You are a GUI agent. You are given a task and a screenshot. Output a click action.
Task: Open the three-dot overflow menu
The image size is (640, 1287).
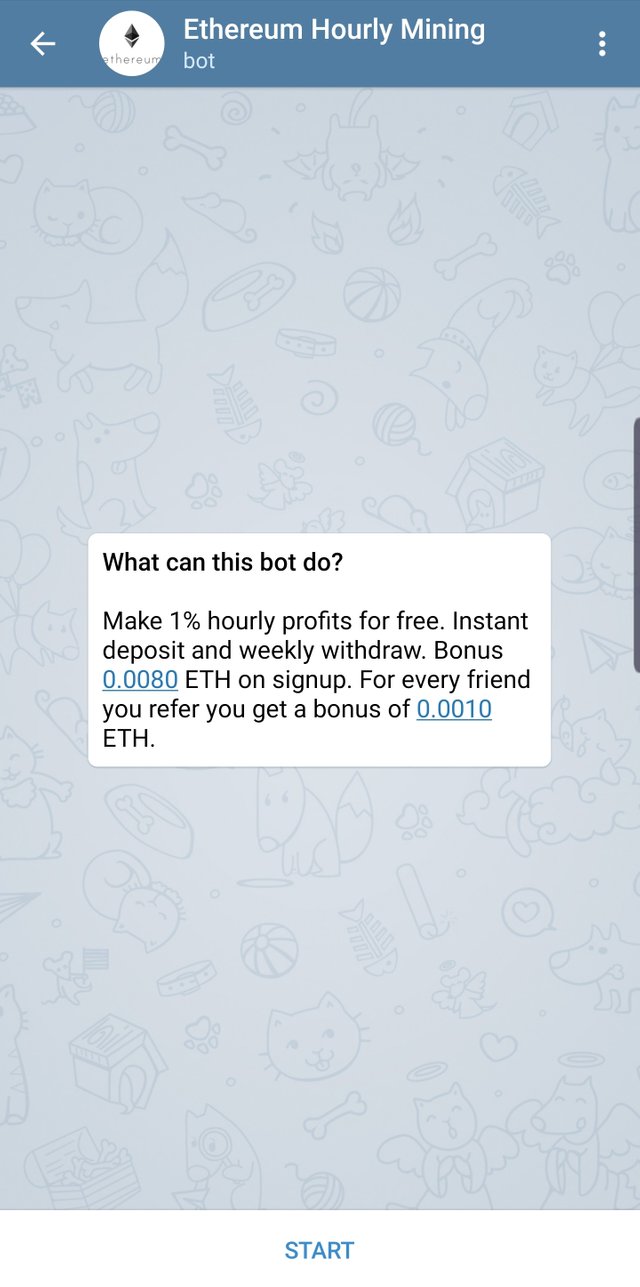602,43
